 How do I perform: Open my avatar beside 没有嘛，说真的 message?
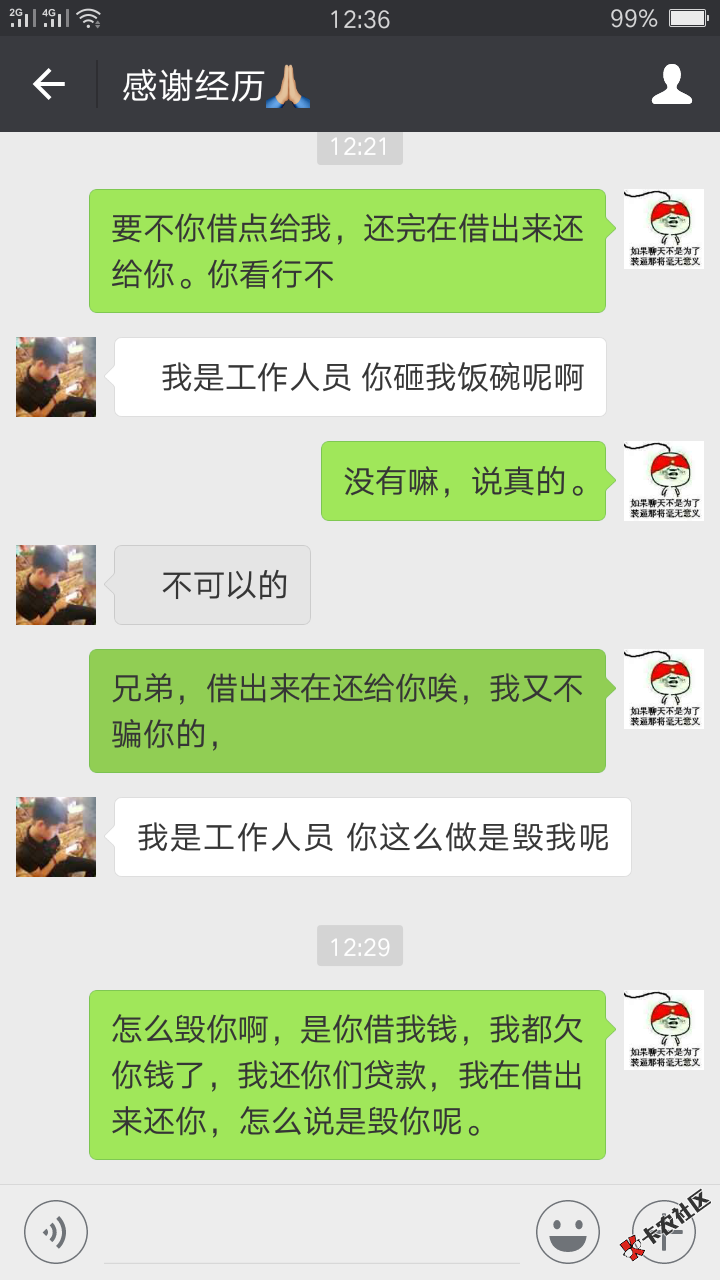(663, 481)
